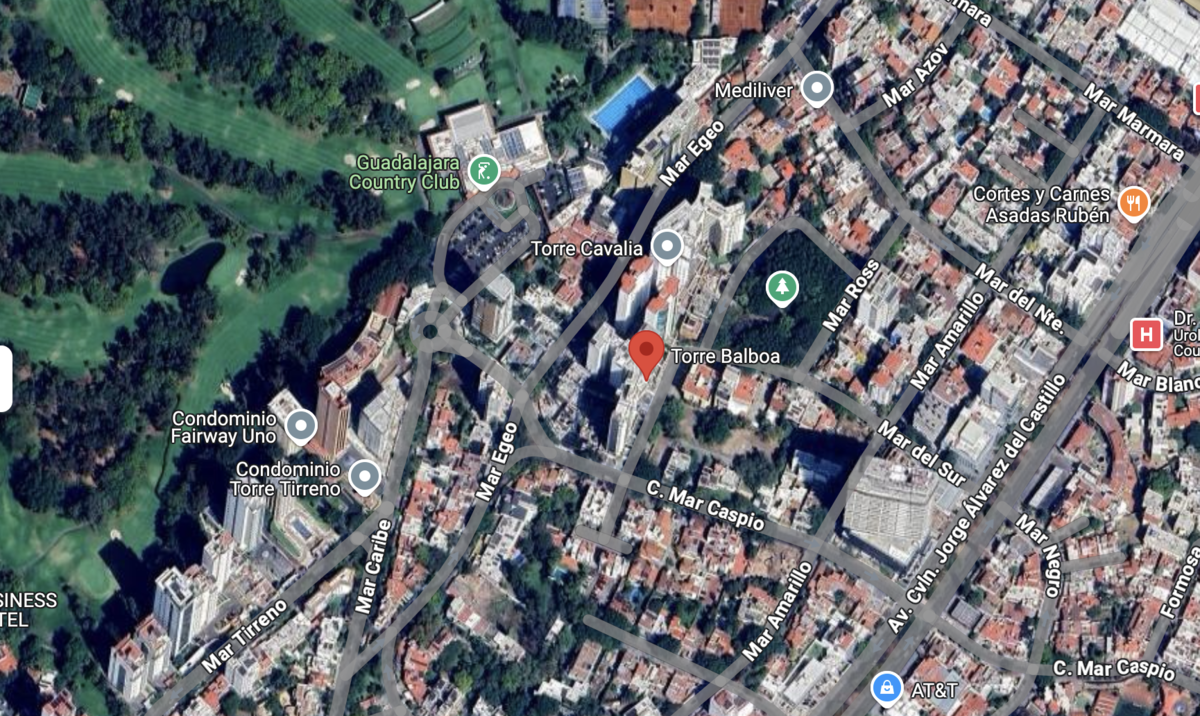Select the Torre Cavalia marker

[x=667, y=246]
